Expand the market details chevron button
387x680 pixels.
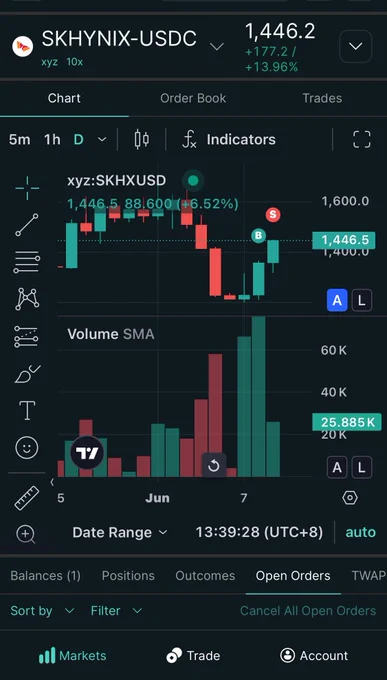(355, 46)
